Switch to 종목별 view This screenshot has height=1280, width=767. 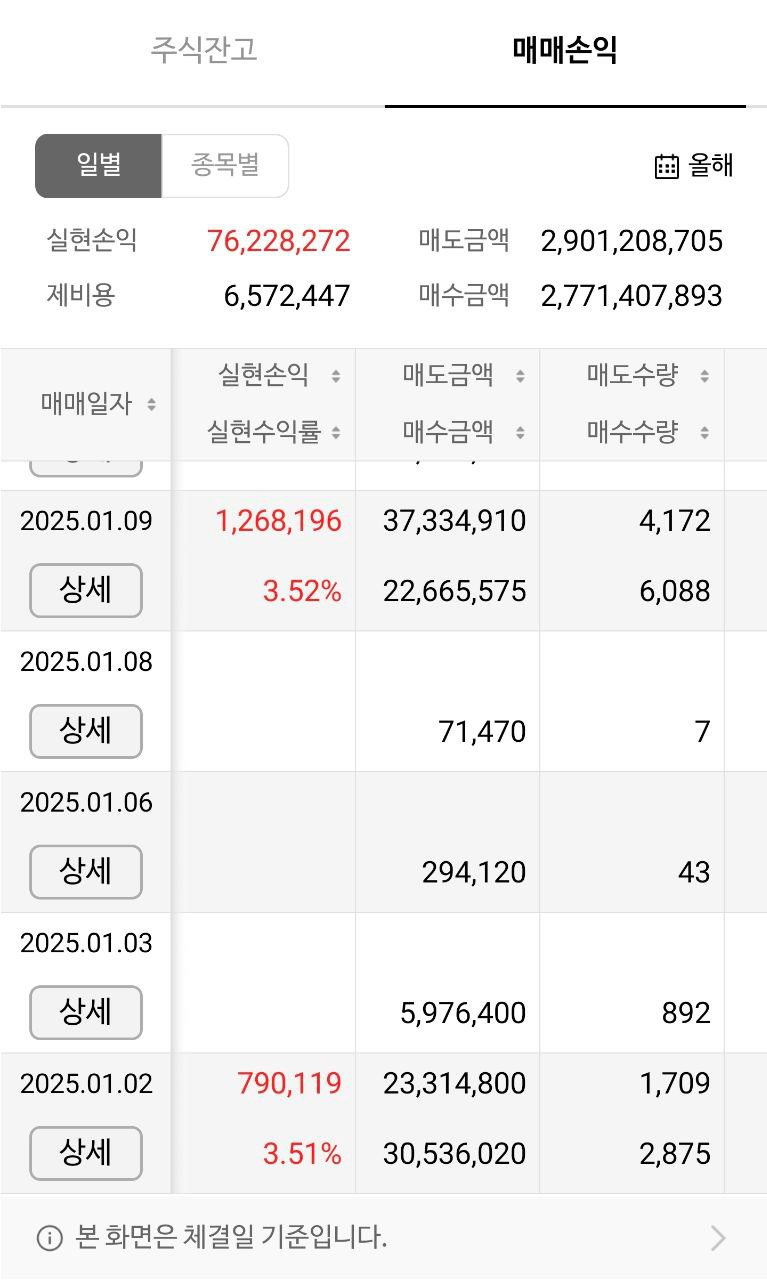tap(222, 166)
